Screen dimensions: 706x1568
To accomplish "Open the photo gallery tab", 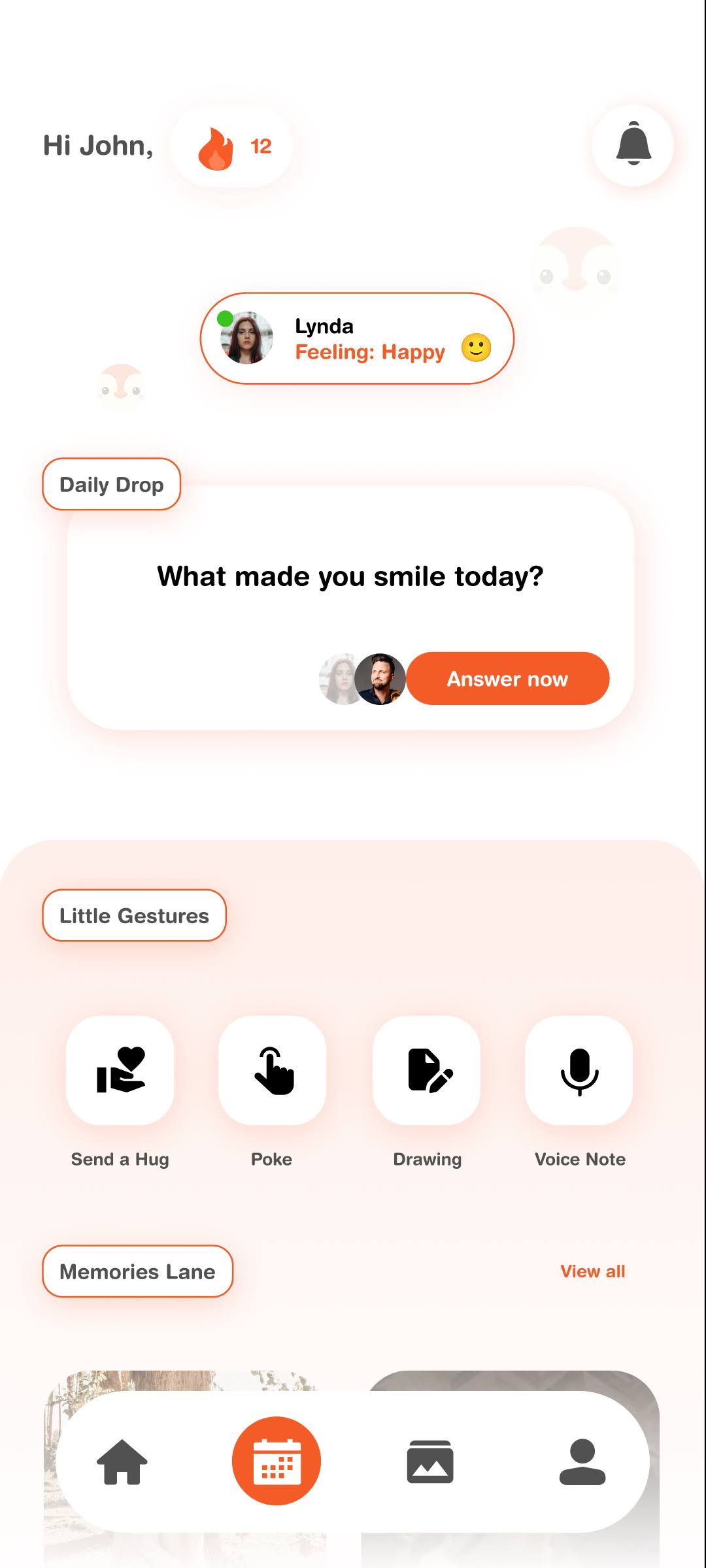I will click(x=429, y=1462).
